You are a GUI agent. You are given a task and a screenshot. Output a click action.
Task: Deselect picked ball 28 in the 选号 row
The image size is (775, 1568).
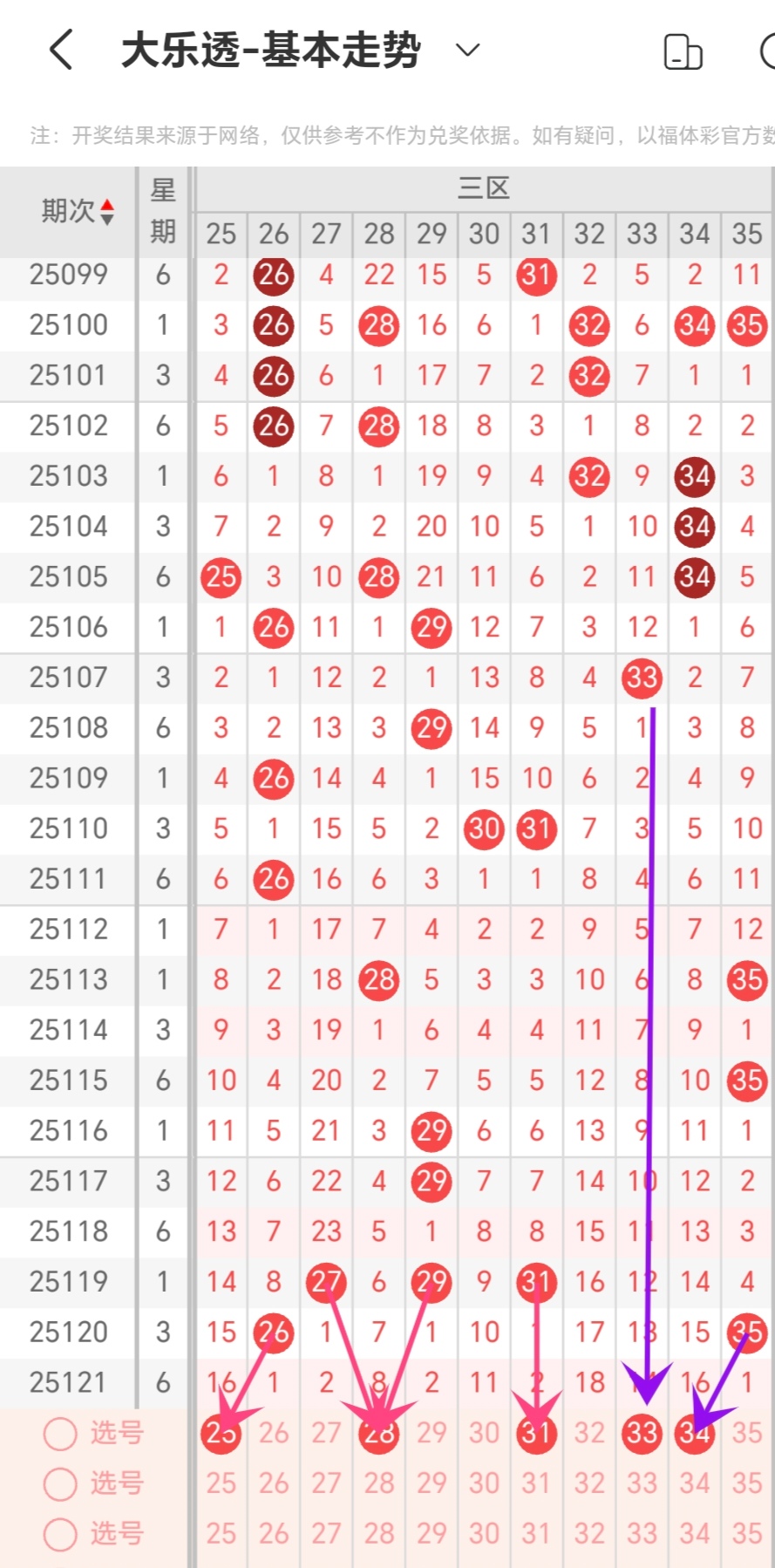pyautogui.click(x=379, y=1433)
